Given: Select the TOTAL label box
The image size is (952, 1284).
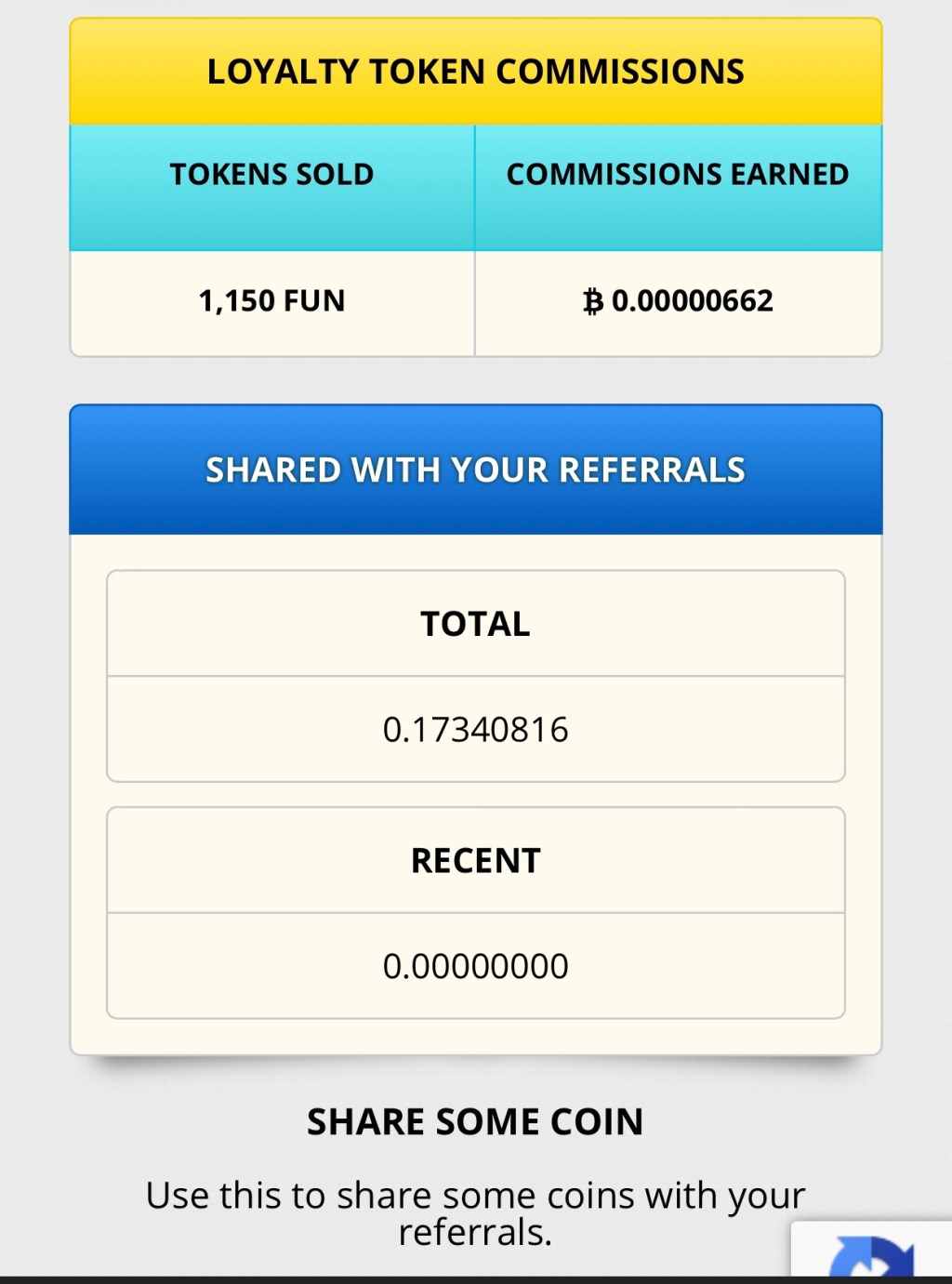Looking at the screenshot, I should coord(475,623).
